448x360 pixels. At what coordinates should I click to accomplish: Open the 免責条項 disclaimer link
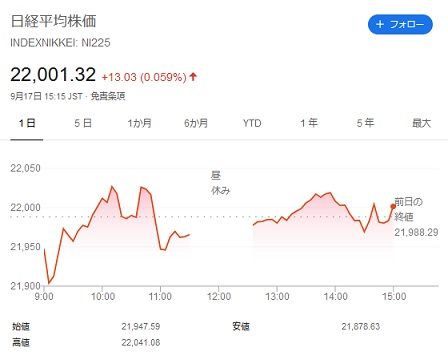(108, 96)
